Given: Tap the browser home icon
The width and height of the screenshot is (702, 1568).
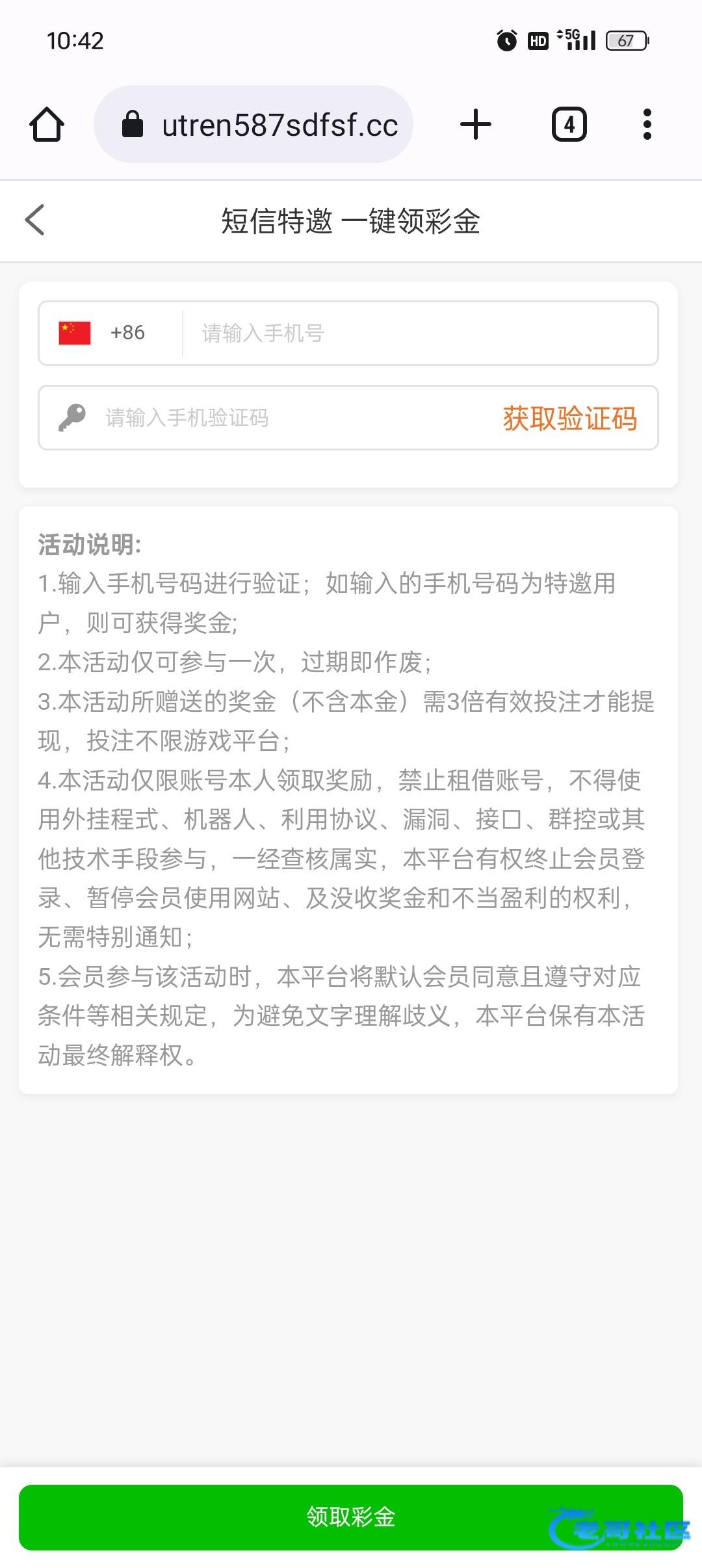Looking at the screenshot, I should 47,124.
